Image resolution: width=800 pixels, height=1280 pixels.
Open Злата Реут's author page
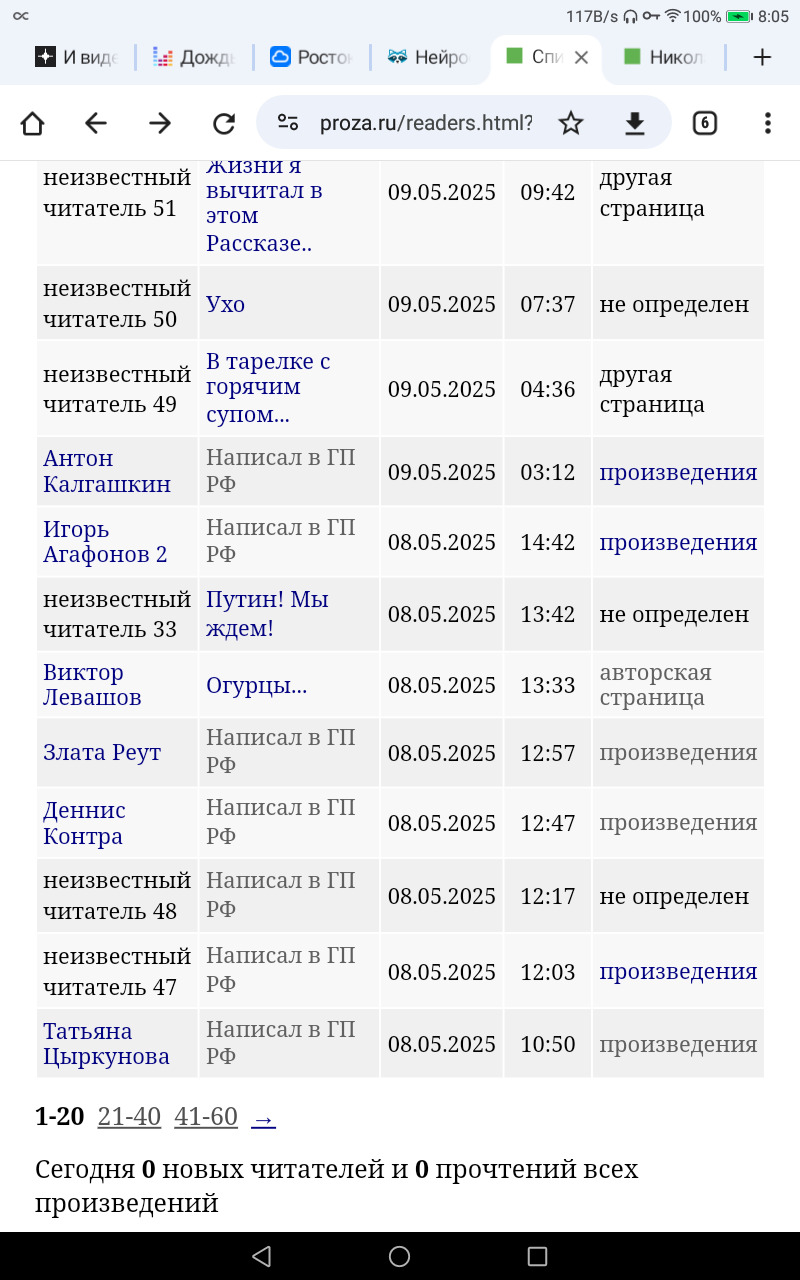click(102, 752)
